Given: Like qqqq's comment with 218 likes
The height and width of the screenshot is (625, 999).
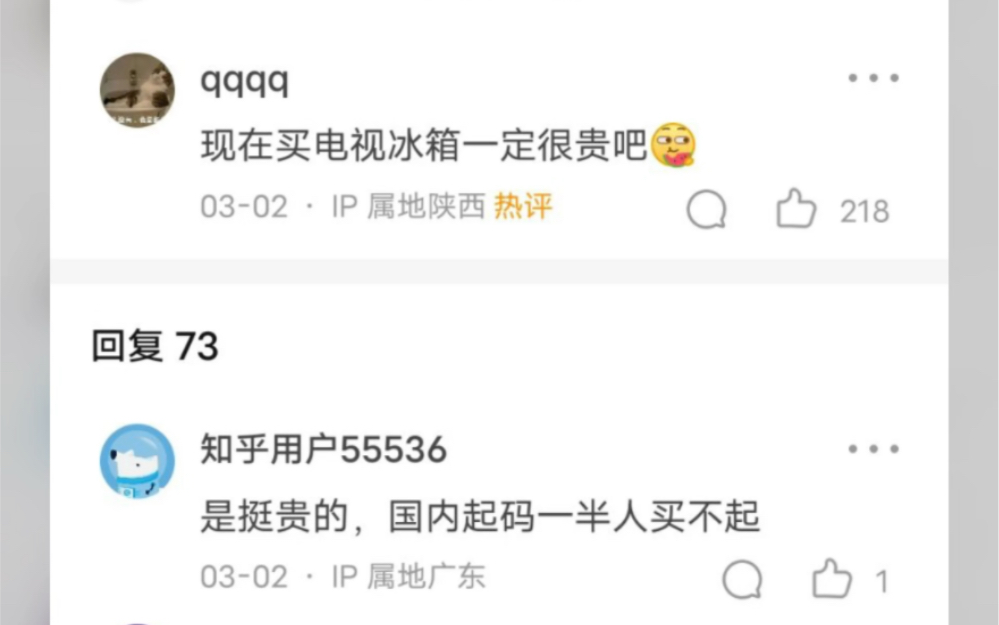Looking at the screenshot, I should [x=796, y=210].
